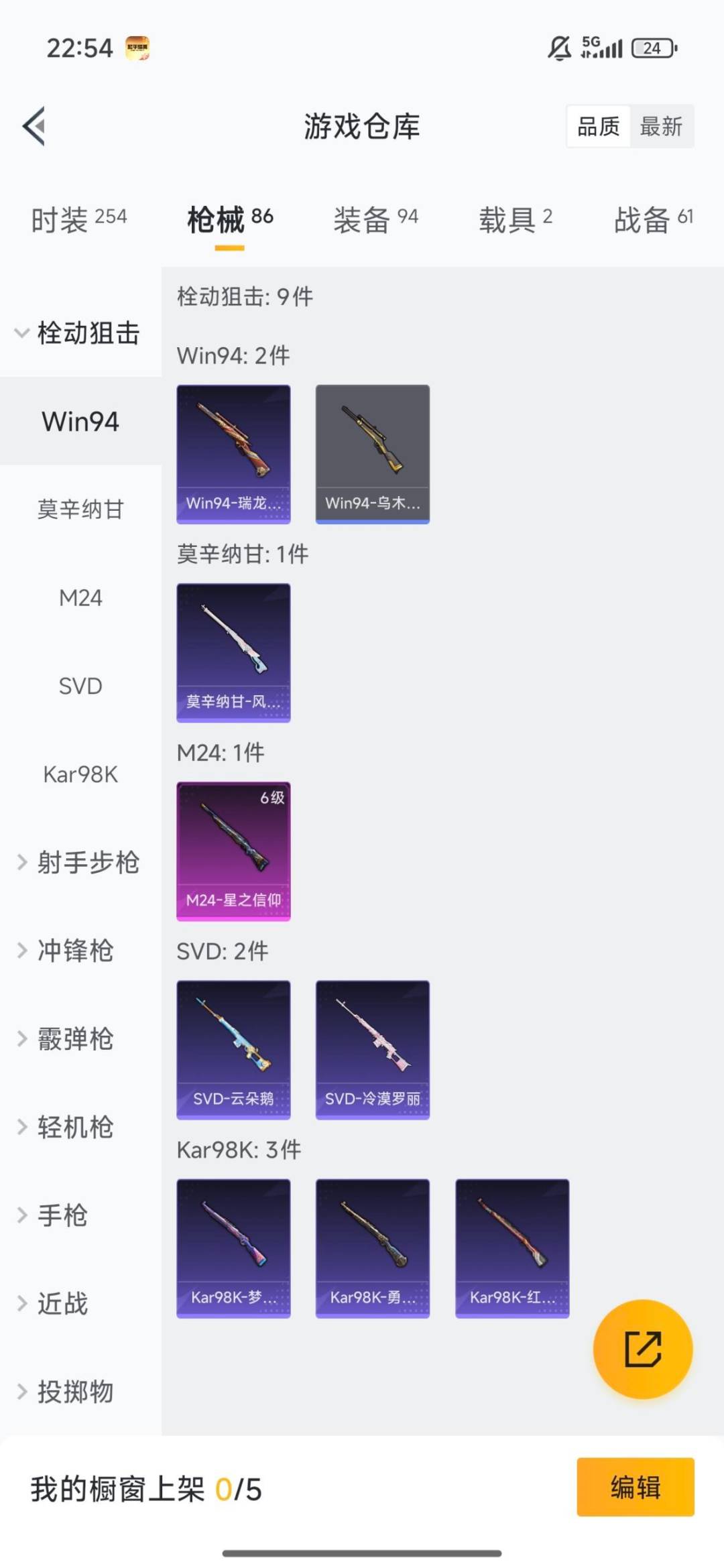
Task: View the SVD-云朵鹅 skin
Action: coord(233,1050)
